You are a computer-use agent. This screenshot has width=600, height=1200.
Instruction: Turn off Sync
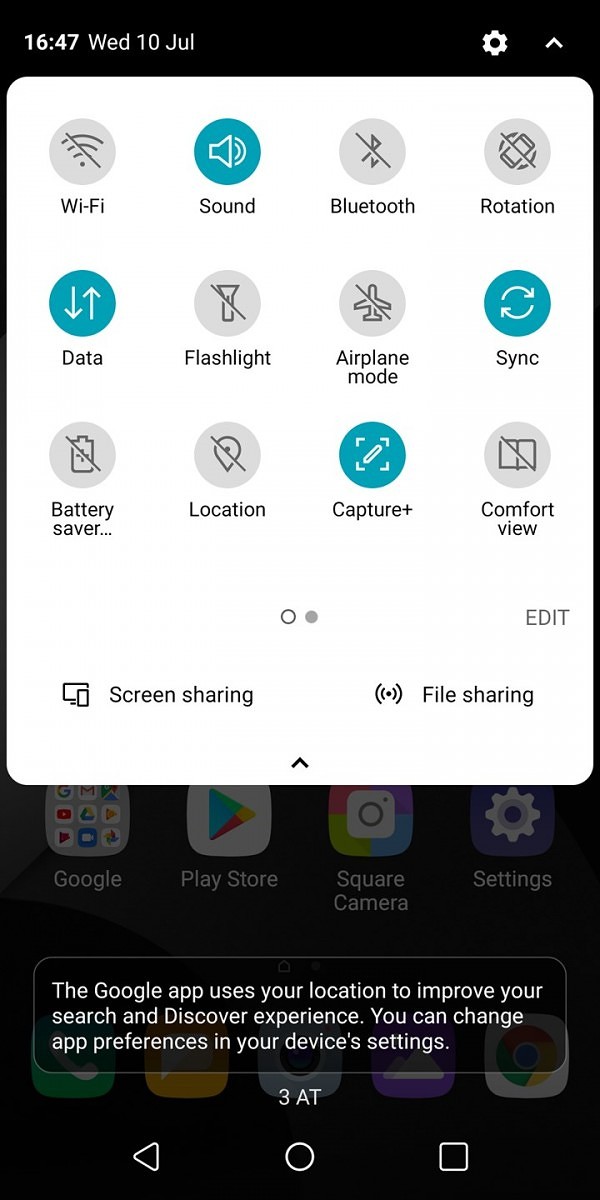point(517,303)
